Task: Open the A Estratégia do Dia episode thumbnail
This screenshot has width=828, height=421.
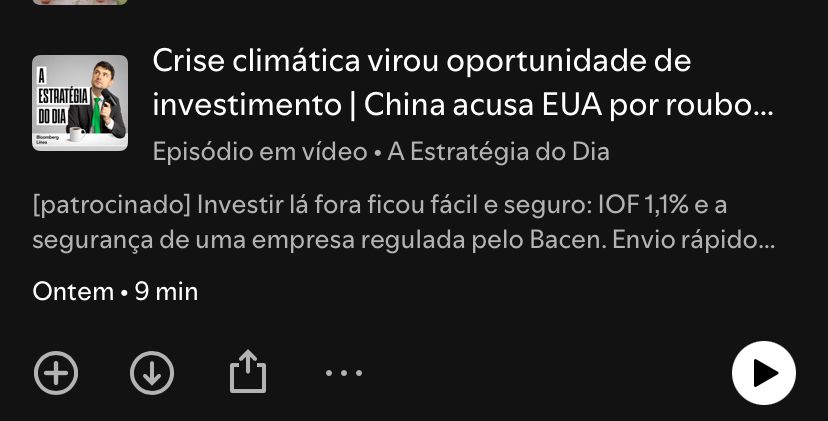Action: click(80, 103)
